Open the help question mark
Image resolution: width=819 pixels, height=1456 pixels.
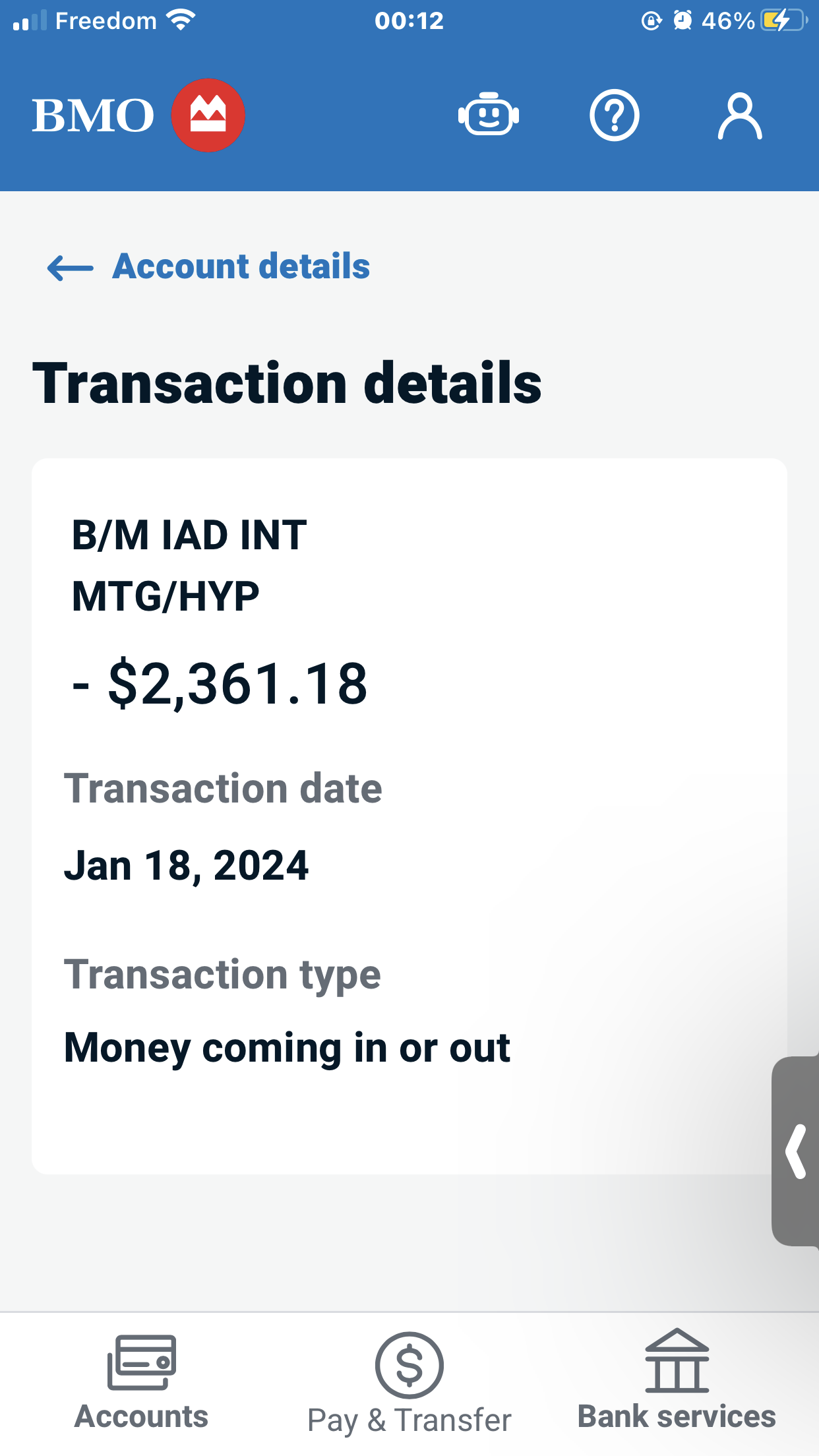click(x=614, y=115)
